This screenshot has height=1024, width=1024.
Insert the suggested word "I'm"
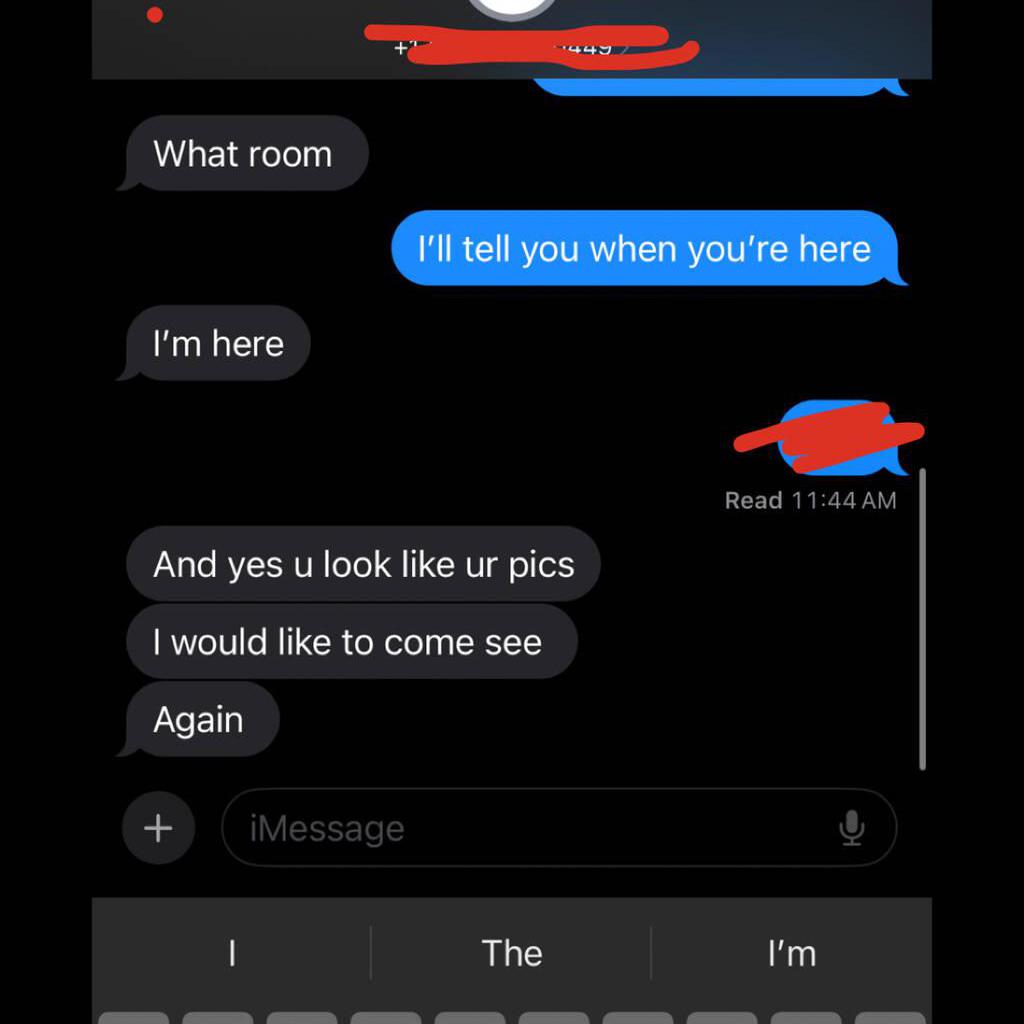tap(791, 953)
